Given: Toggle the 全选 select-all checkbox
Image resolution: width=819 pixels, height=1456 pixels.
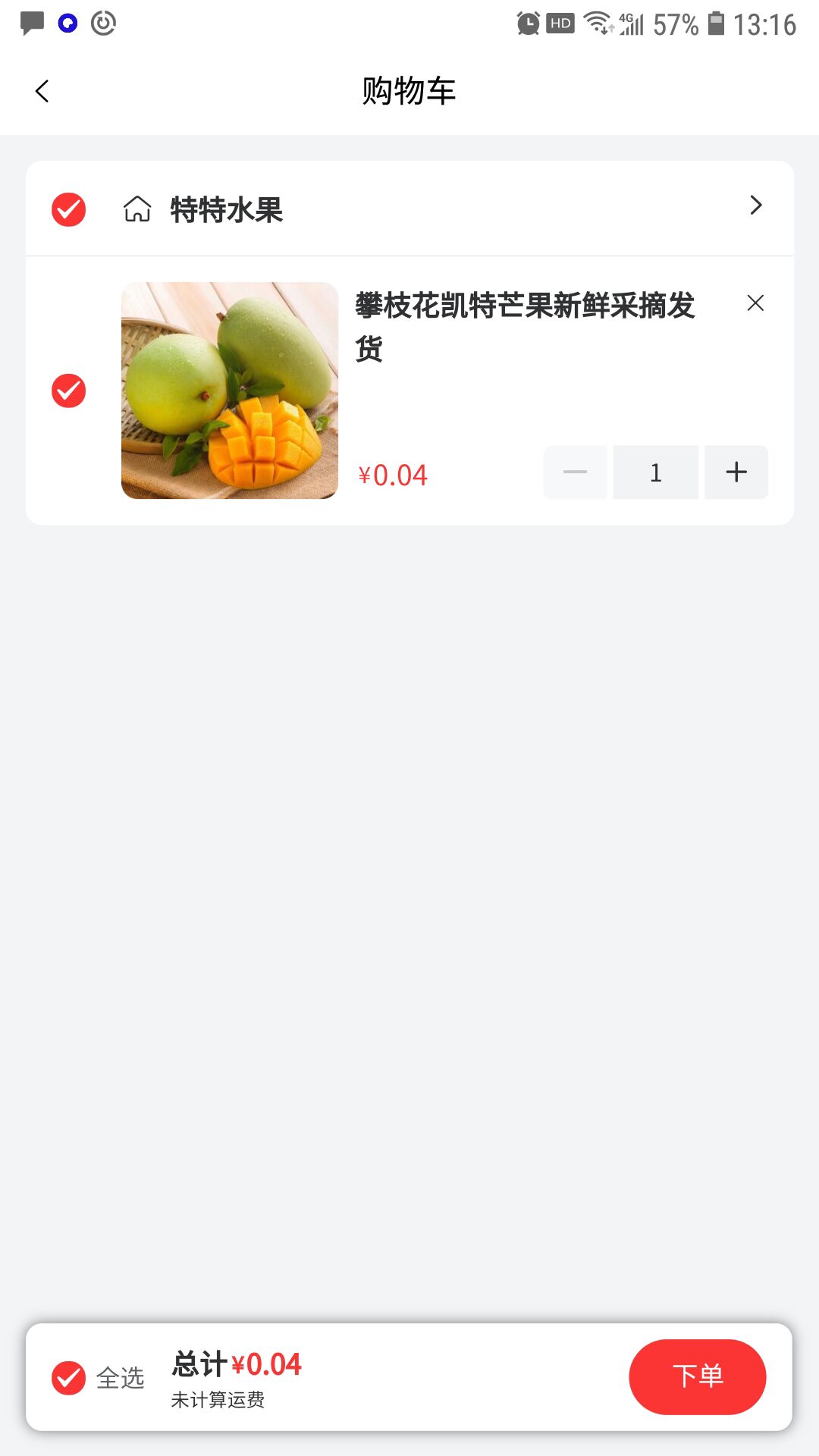Looking at the screenshot, I should pos(68,1378).
